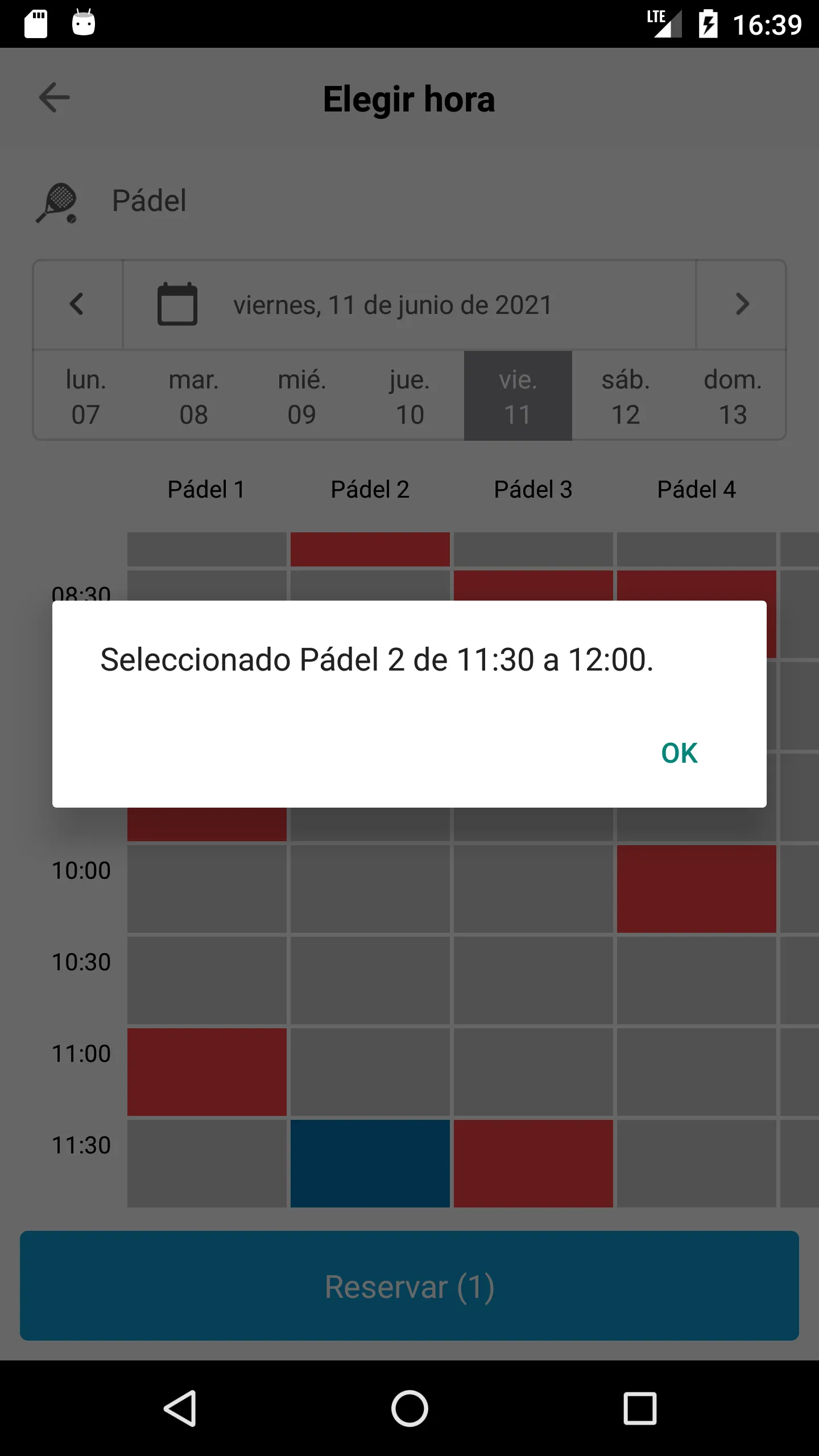This screenshot has height=1456, width=819.
Task: Select the Pádel 1 slot at 10:30
Action: (x=206, y=981)
